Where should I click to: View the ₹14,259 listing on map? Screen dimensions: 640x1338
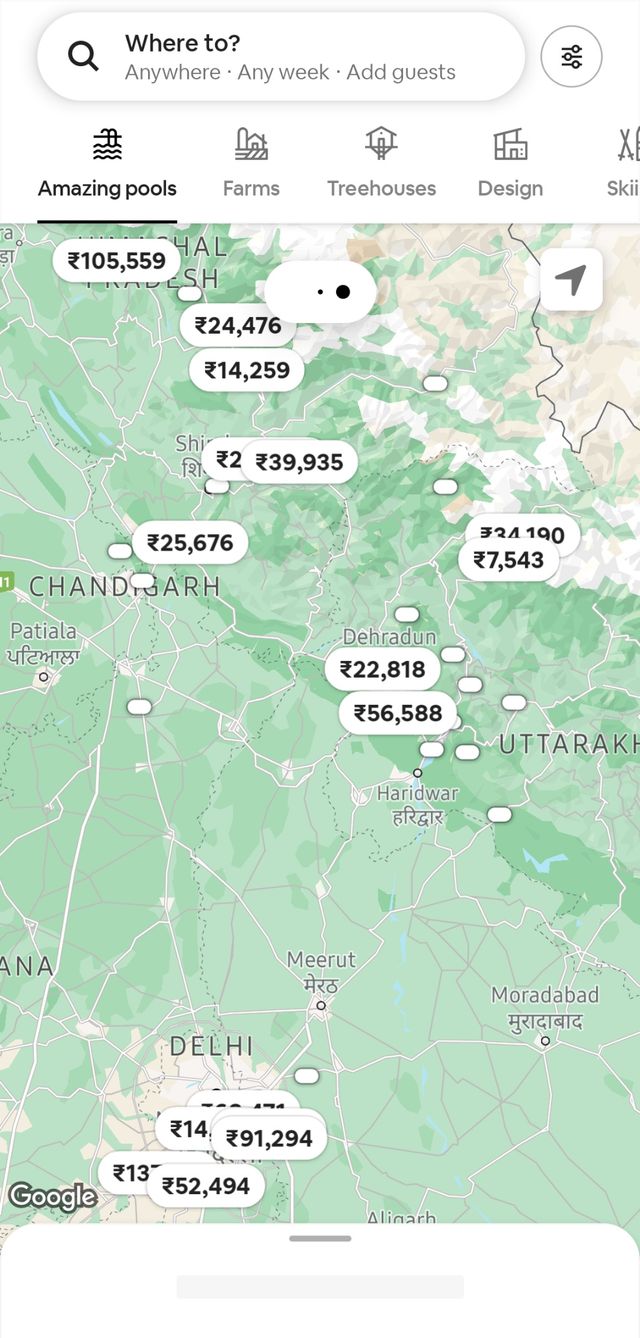click(247, 370)
